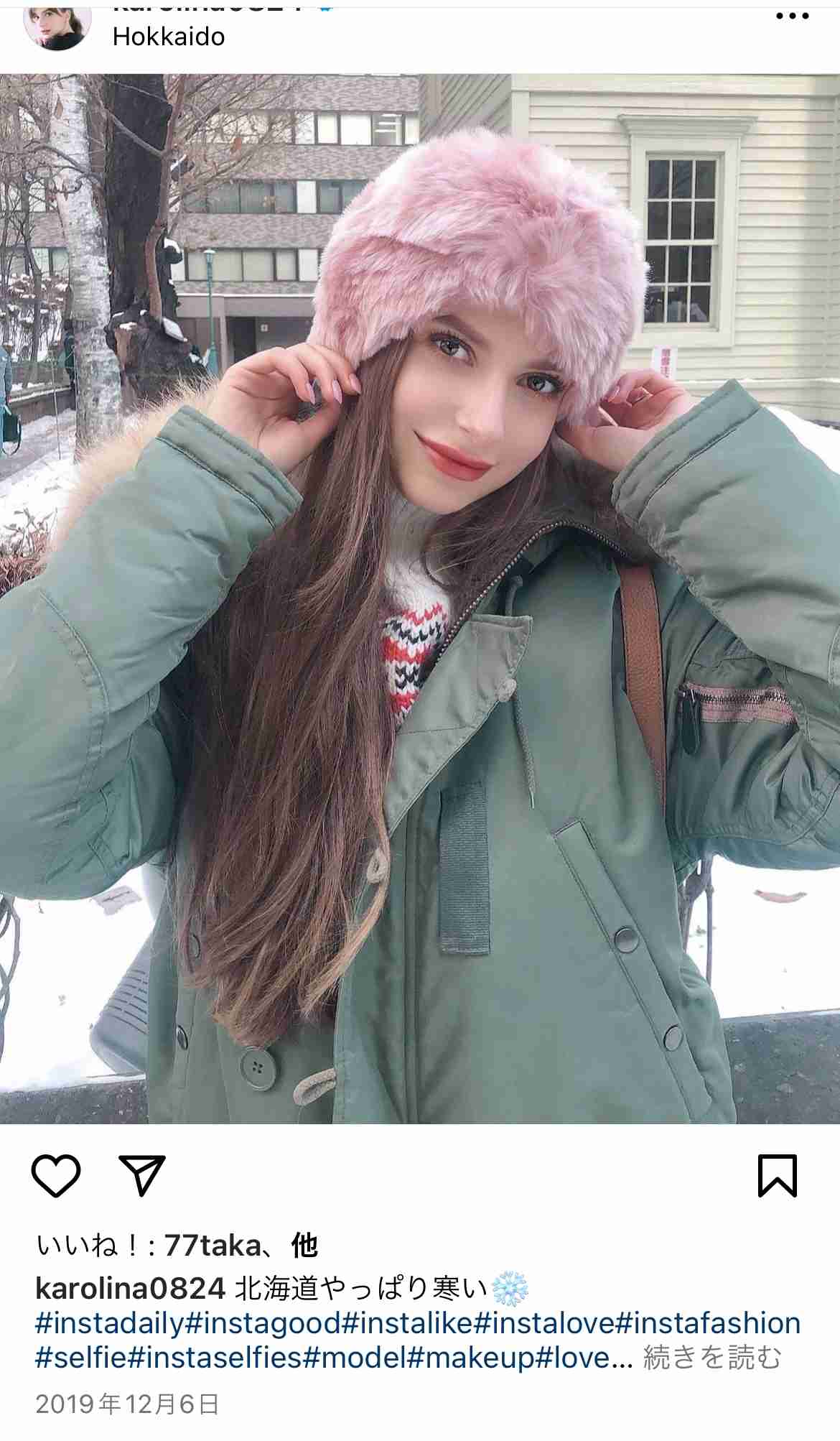Viewport: 840px width, 1441px height.
Task: Expand caption with 続きを読む
Action: 712,1358
